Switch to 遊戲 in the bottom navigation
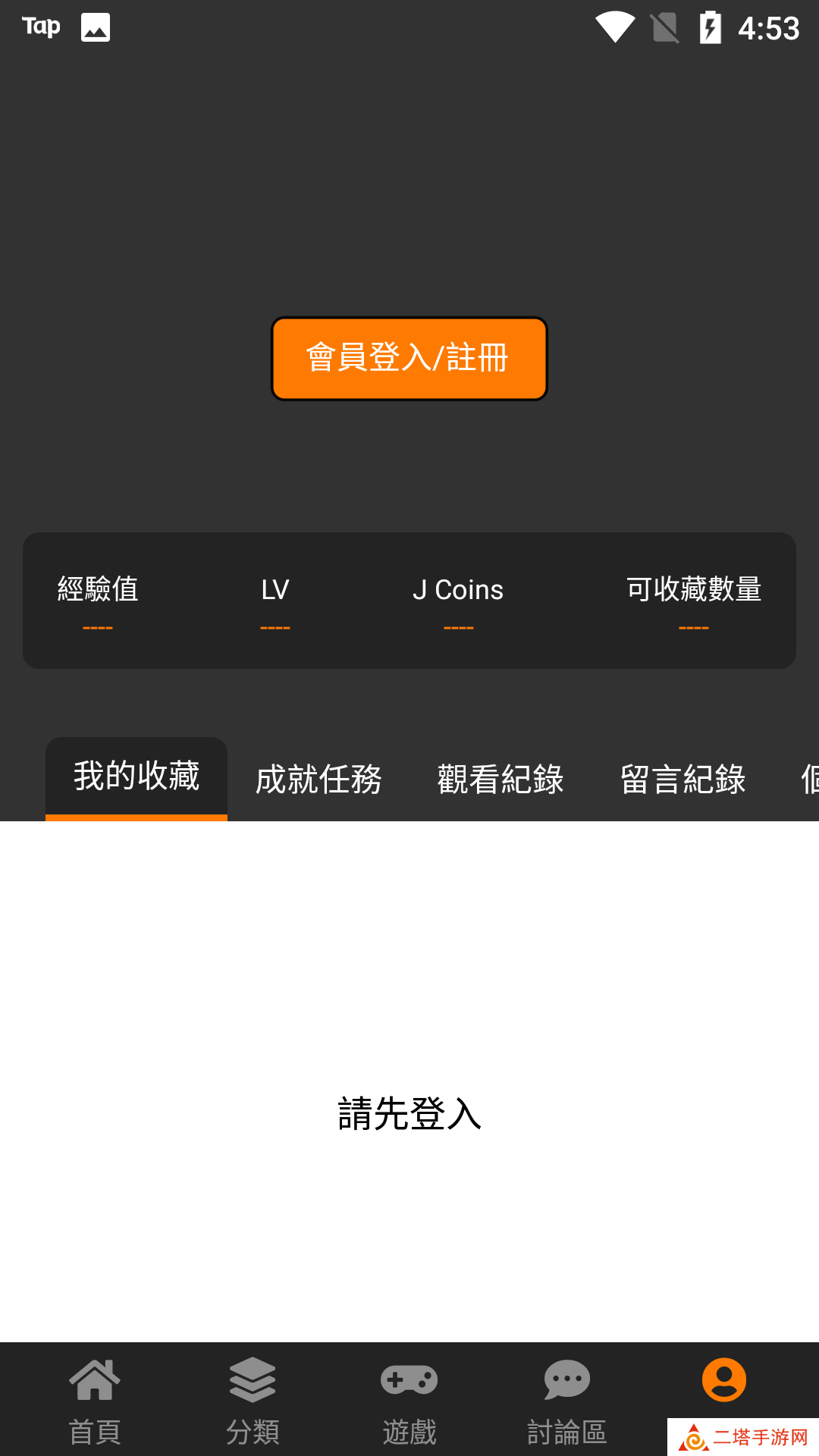819x1456 pixels. (409, 1399)
